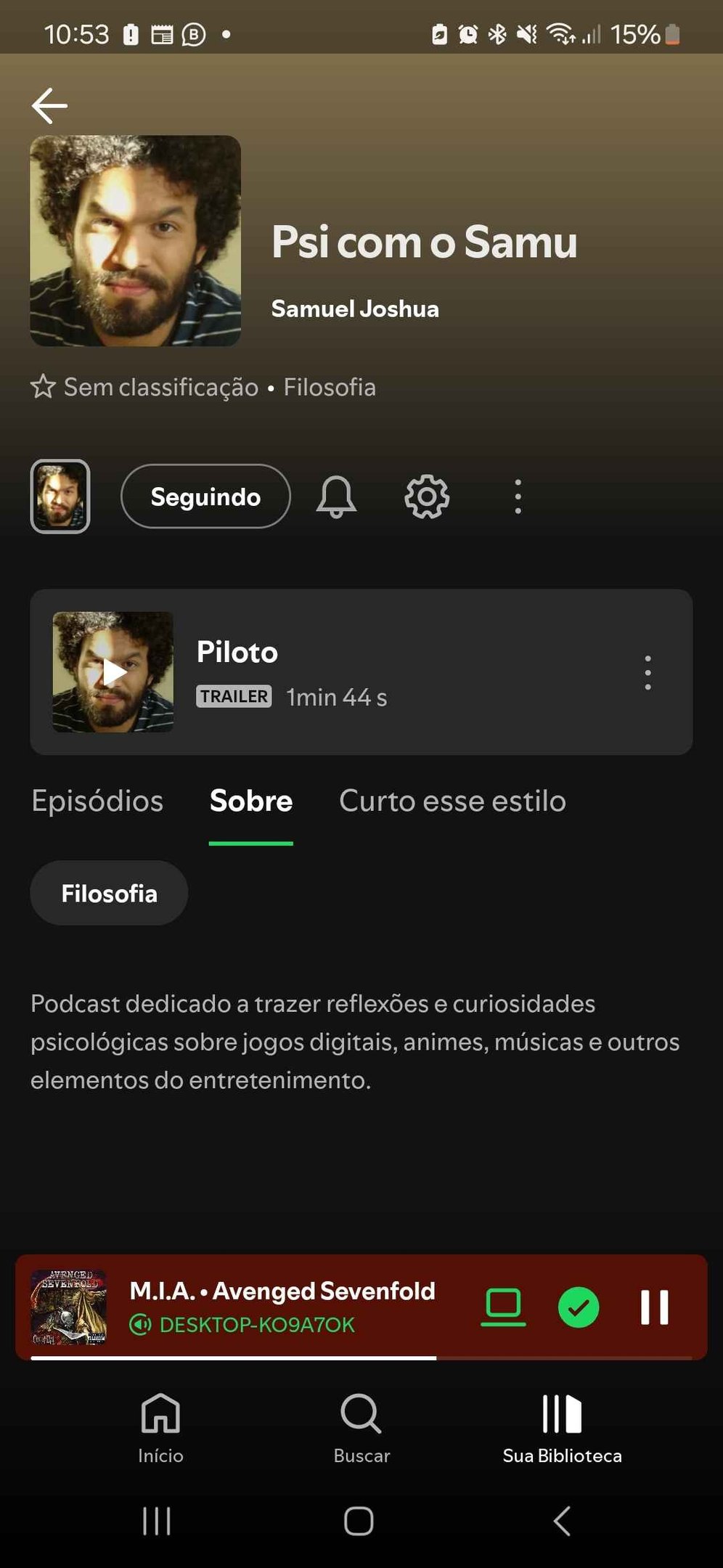
Task: Open the notifications bell for this podcast
Action: pos(336,497)
